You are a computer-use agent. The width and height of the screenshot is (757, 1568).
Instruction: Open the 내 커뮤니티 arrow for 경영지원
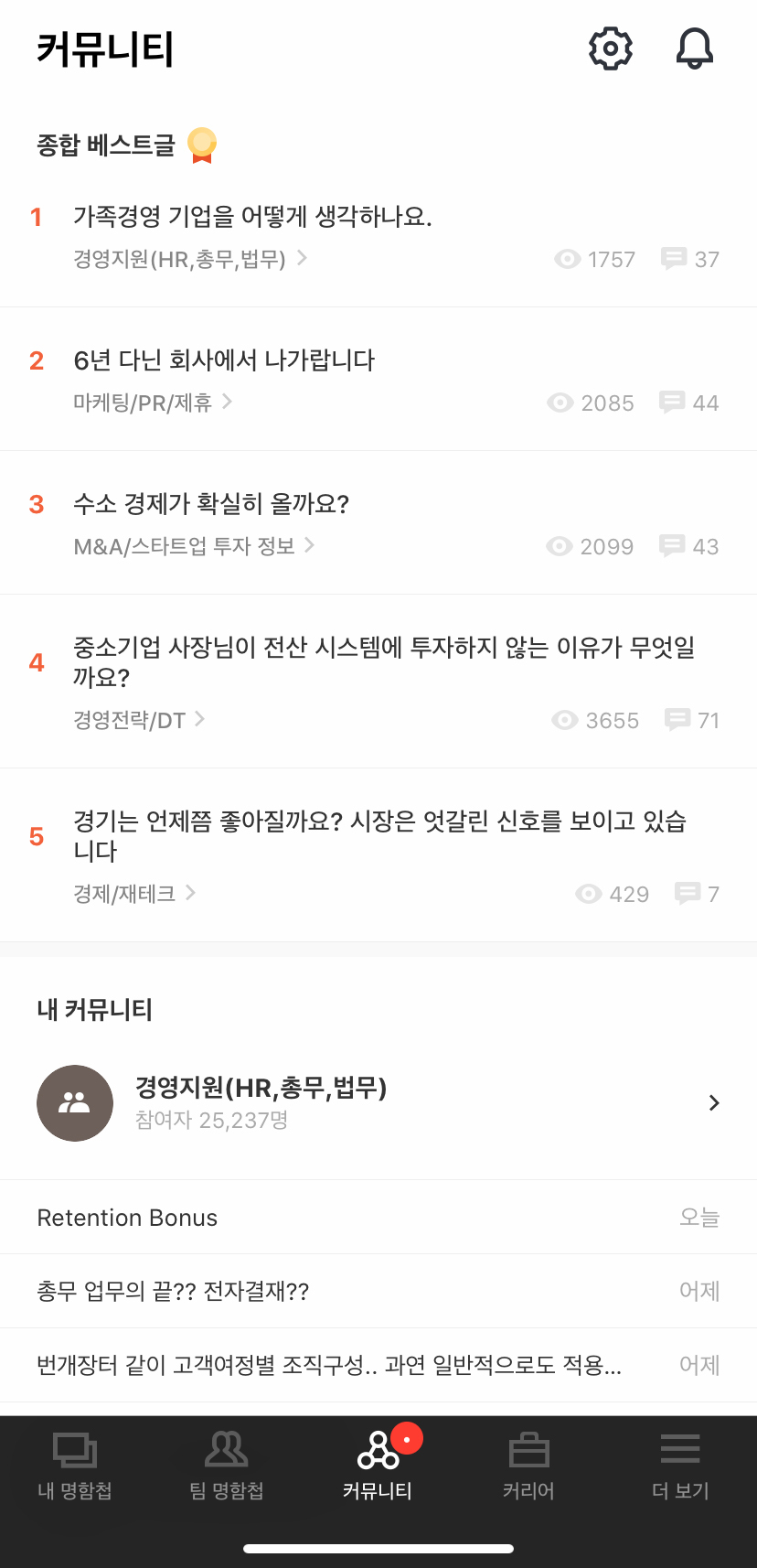click(714, 1102)
